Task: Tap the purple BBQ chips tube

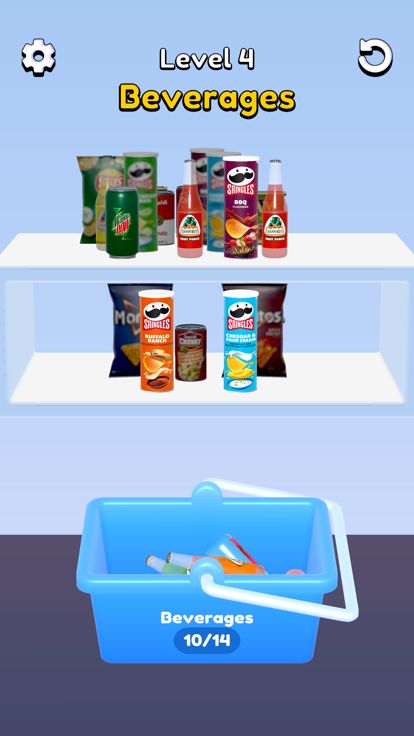Action: (241, 207)
